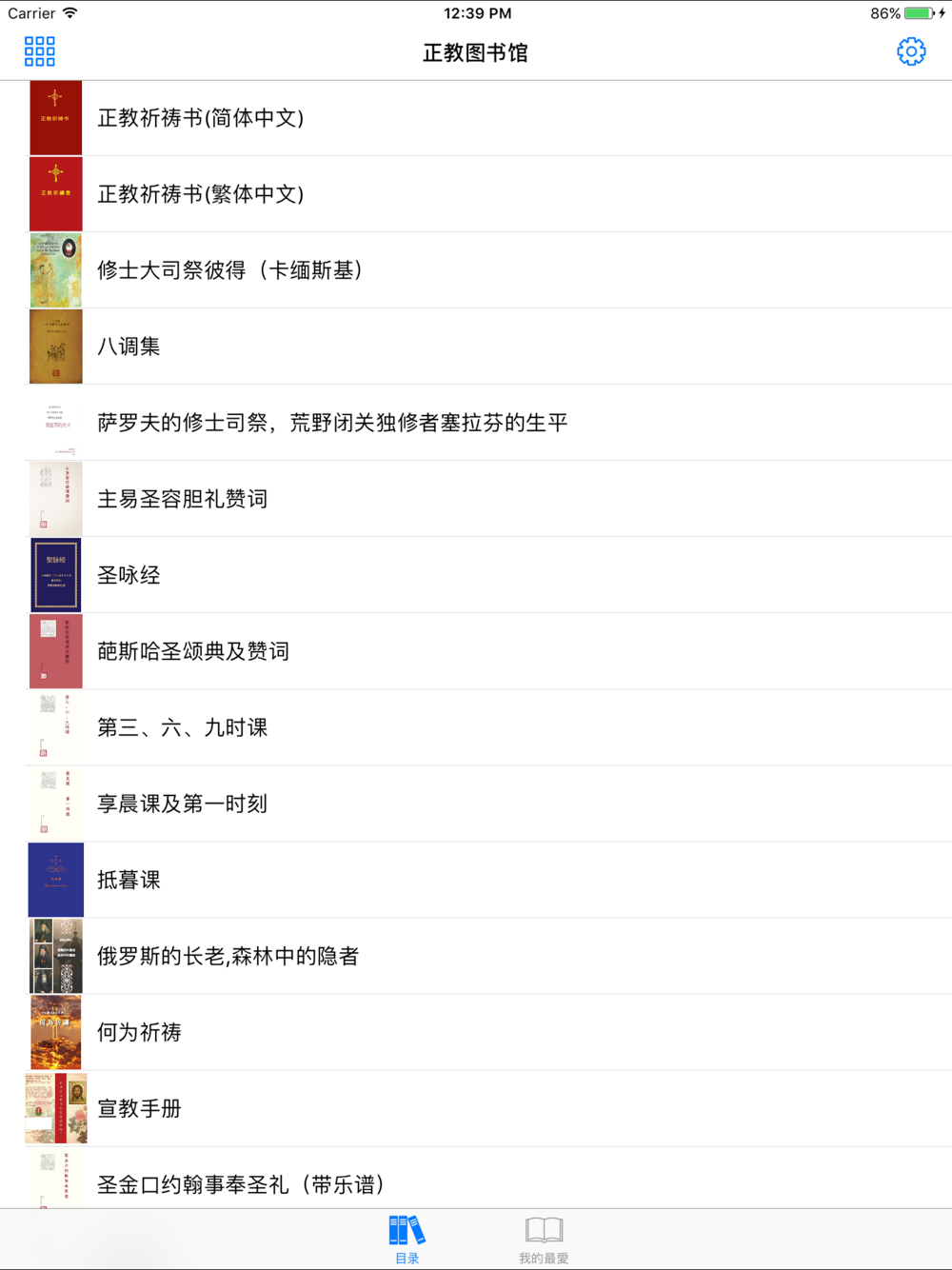Select the book 八调集
Image resolution: width=952 pixels, height=1270 pixels.
[x=476, y=347]
